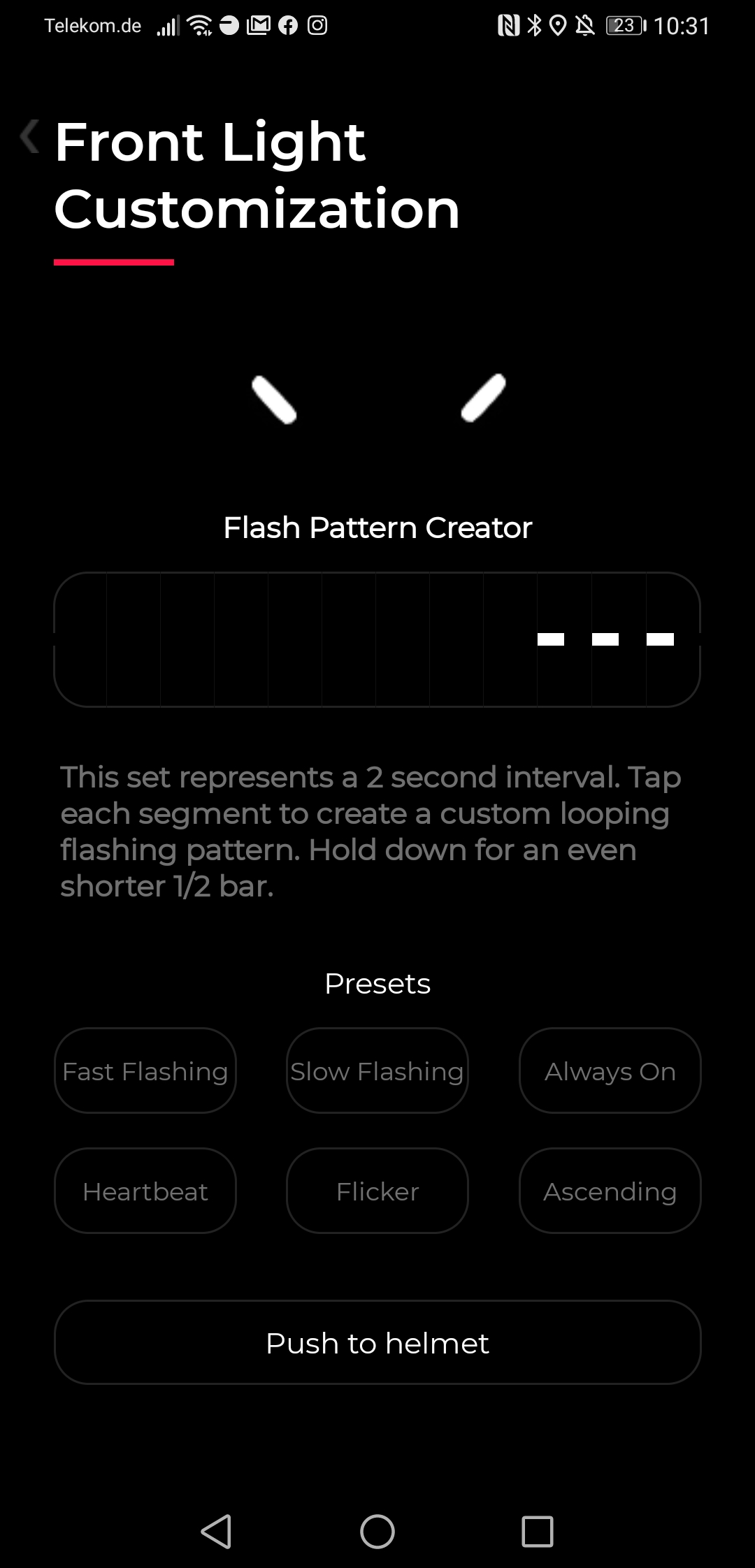This screenshot has width=755, height=1568.
Task: Toggle the first segment of the flash pattern
Action: point(81,639)
